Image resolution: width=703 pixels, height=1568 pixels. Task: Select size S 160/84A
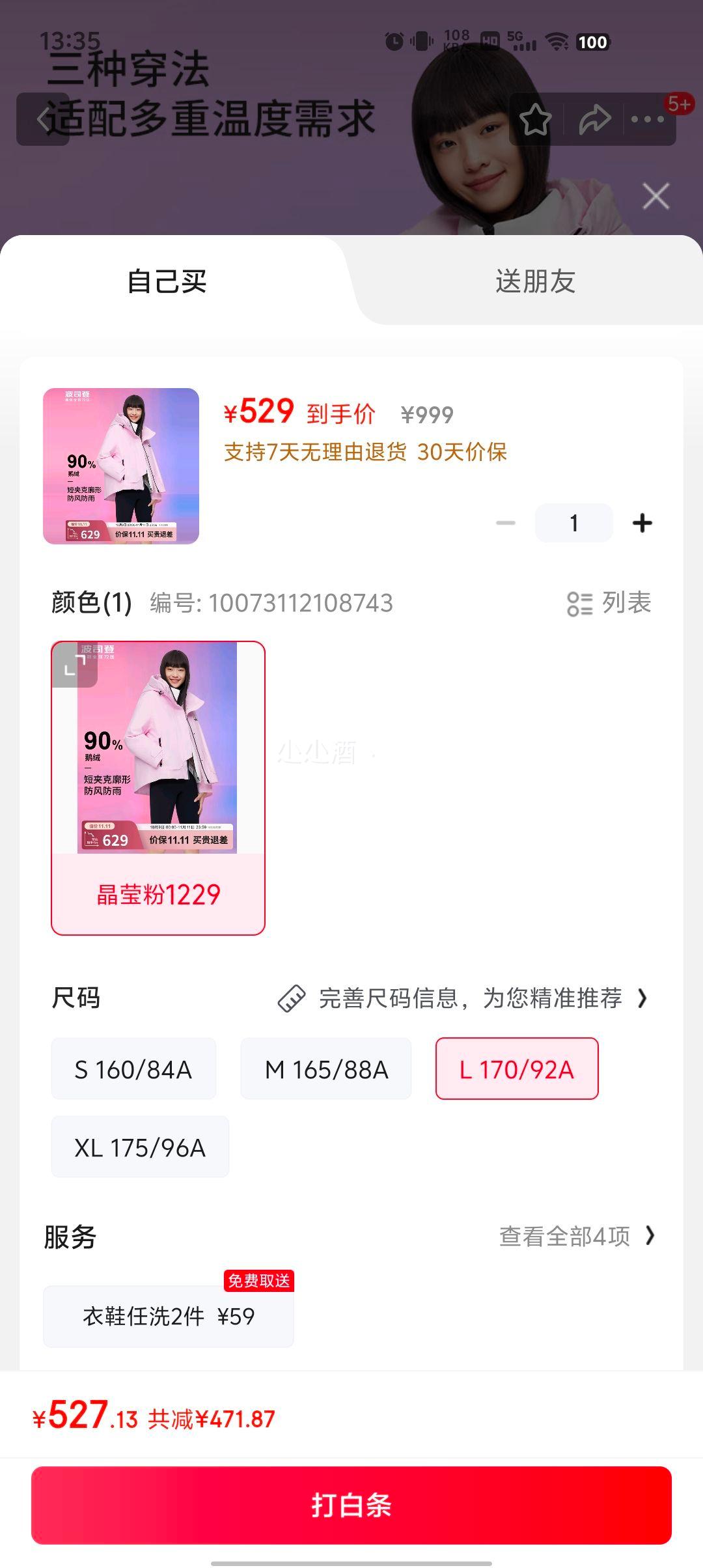click(133, 1069)
